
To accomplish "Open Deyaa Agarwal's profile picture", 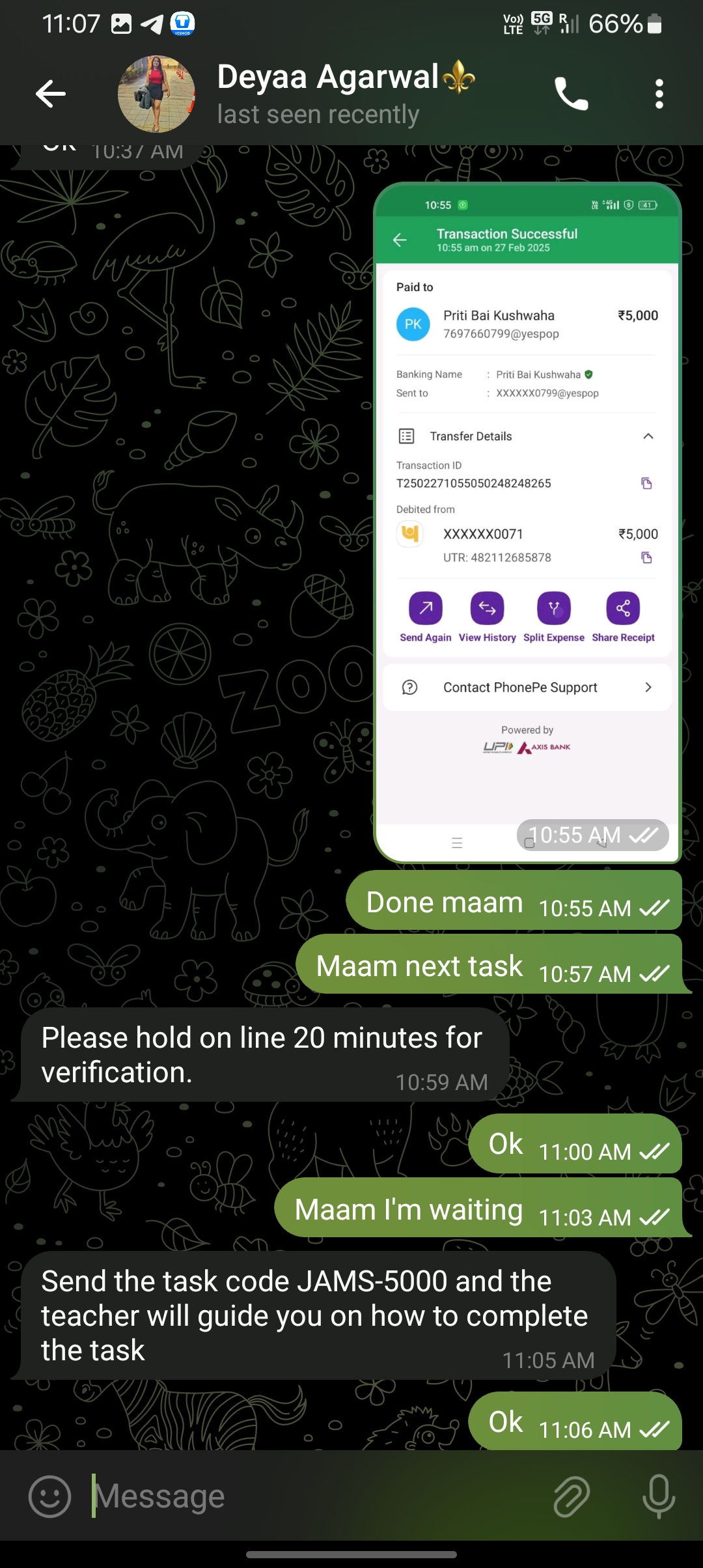I will 156,94.
